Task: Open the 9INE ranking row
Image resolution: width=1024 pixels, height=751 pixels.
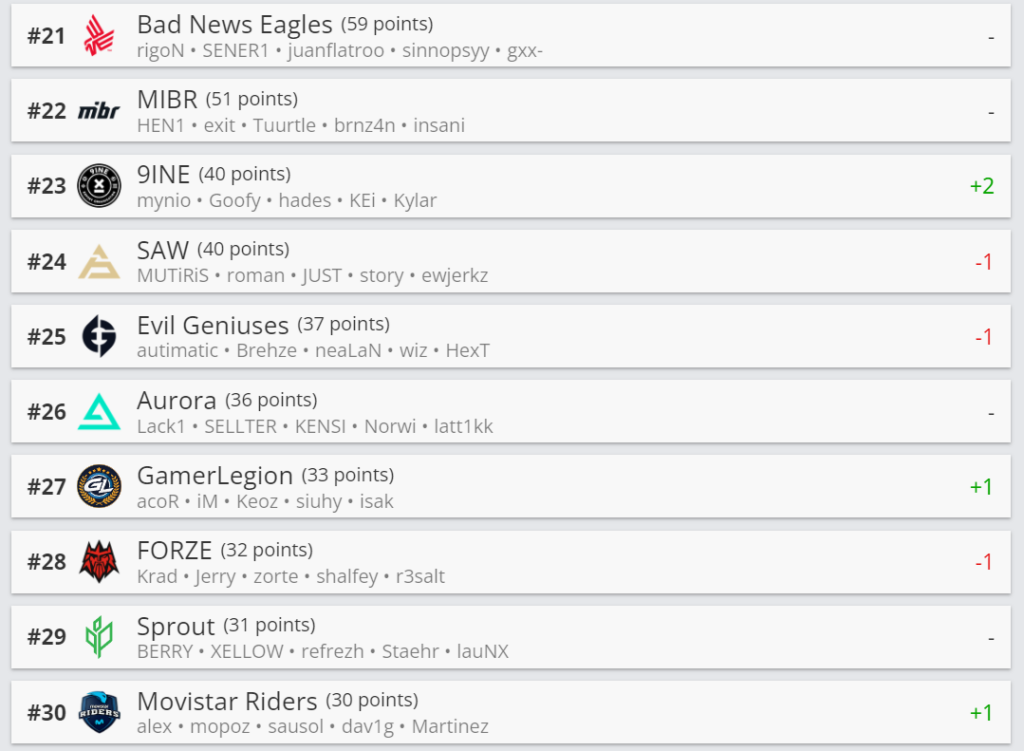Action: coord(510,186)
